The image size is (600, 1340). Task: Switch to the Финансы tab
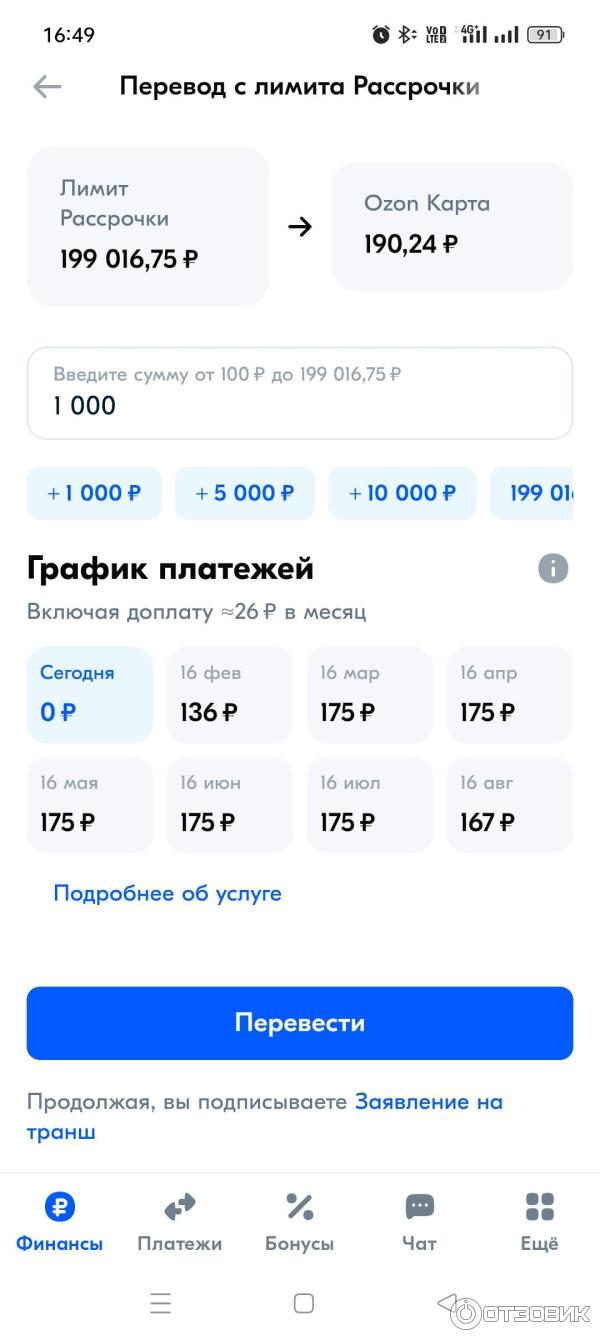[x=59, y=1222]
